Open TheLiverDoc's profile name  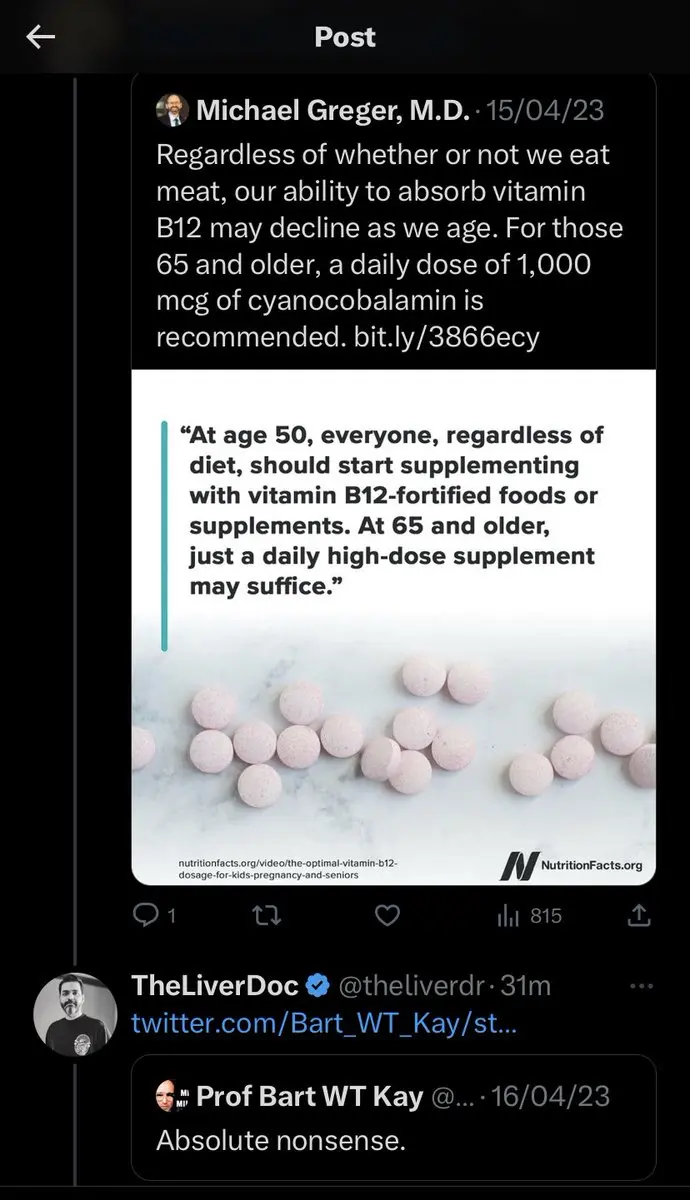(x=215, y=986)
